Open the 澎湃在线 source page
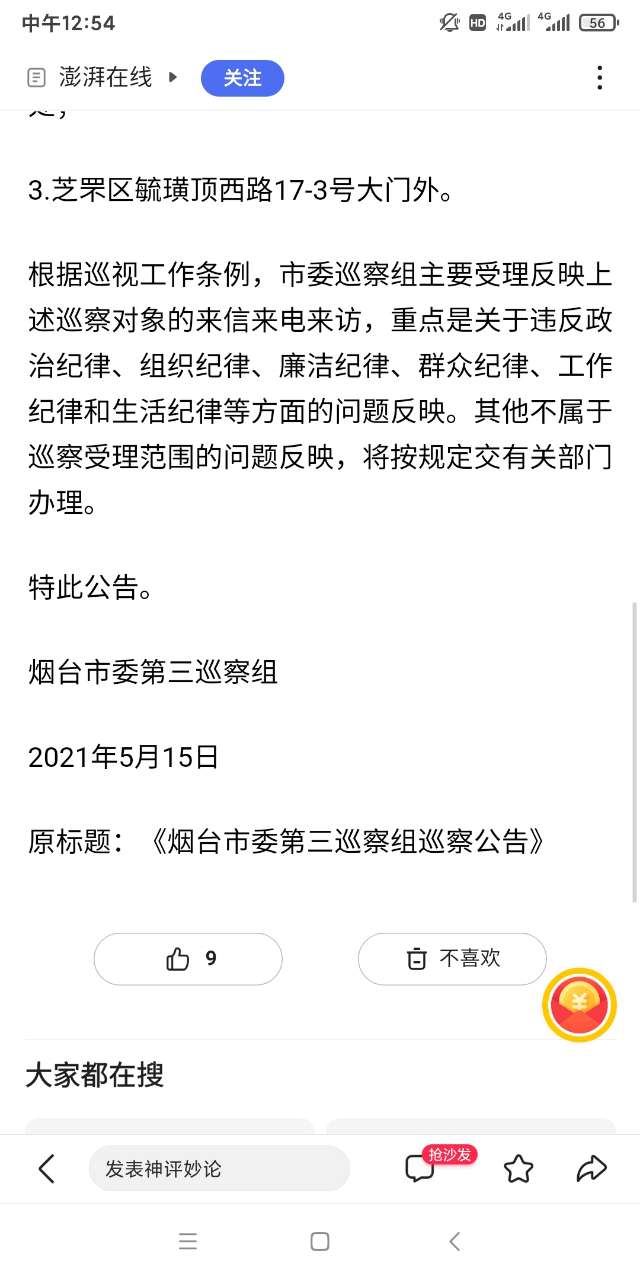 pyautogui.click(x=103, y=78)
